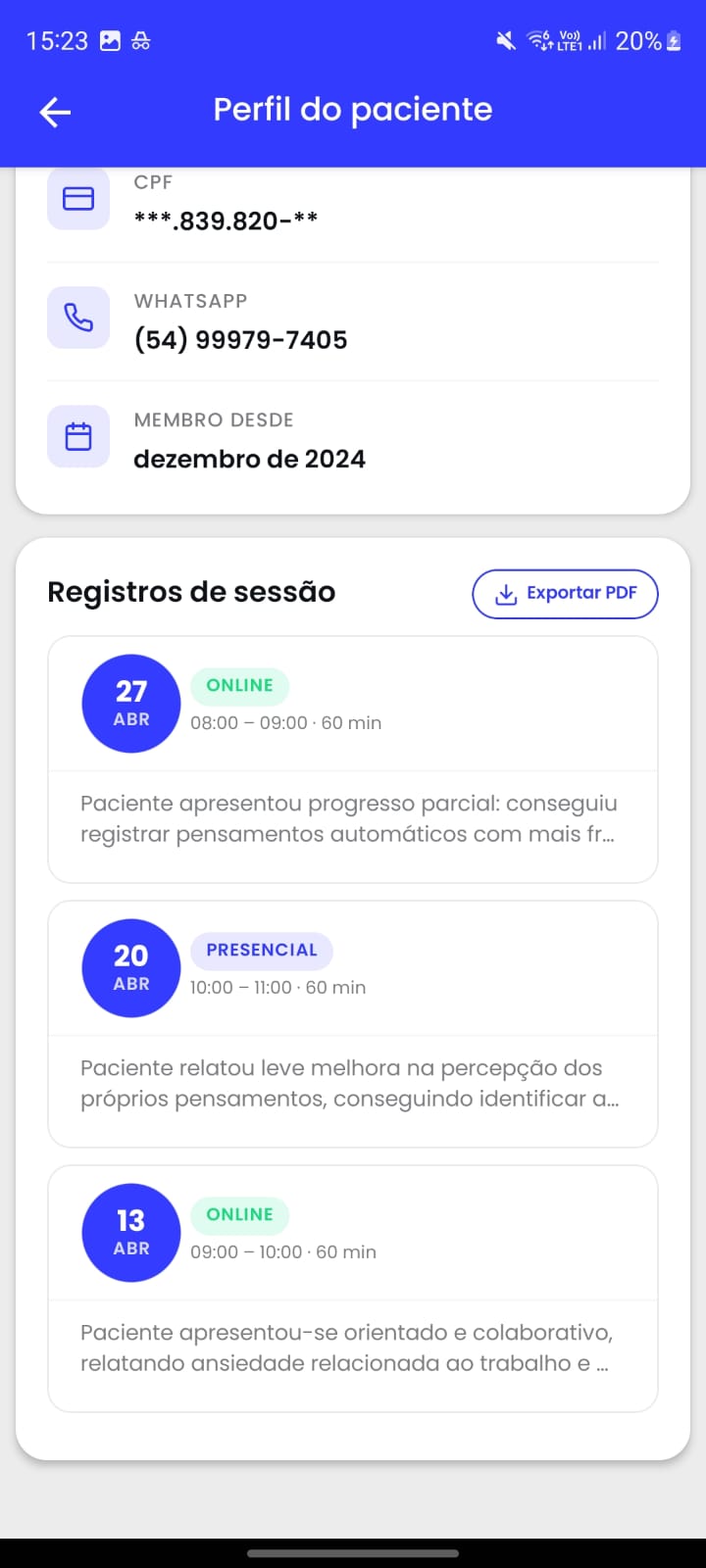Open the Registros de sessão section header
Viewport: 706px width, 1568px height.
(191, 592)
